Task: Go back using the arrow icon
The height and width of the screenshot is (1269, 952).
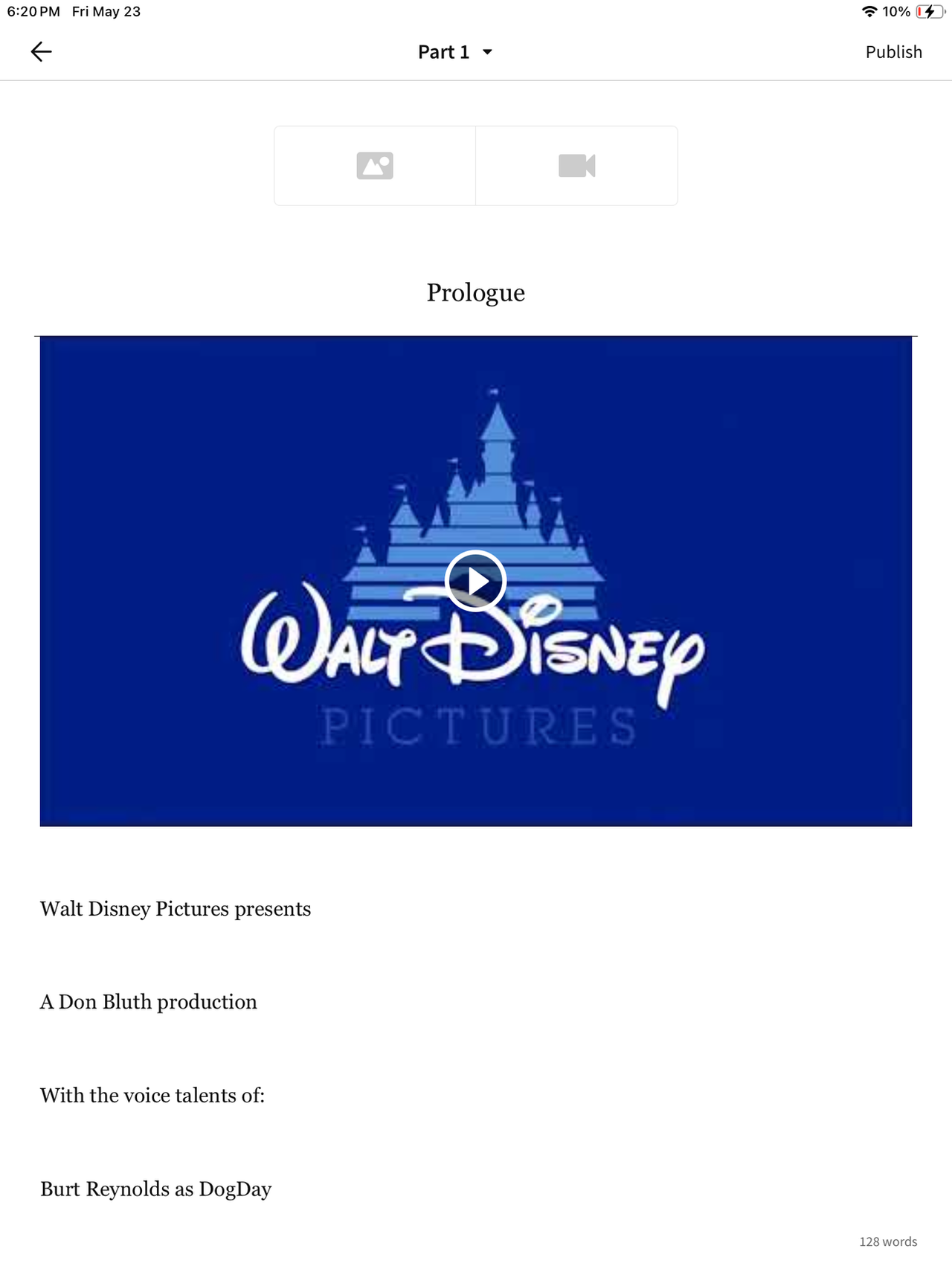Action: (x=41, y=51)
